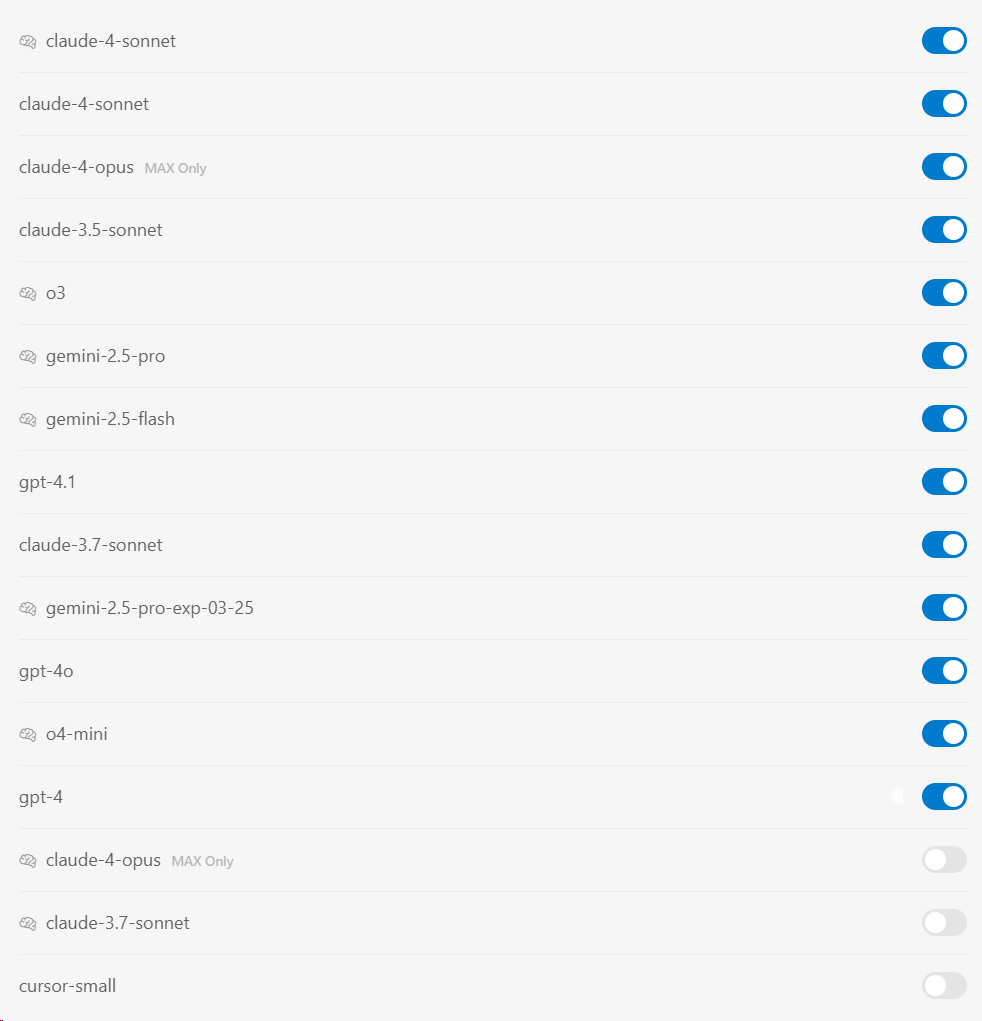Disable claude-4-sonnet with the brain icon

tap(944, 41)
